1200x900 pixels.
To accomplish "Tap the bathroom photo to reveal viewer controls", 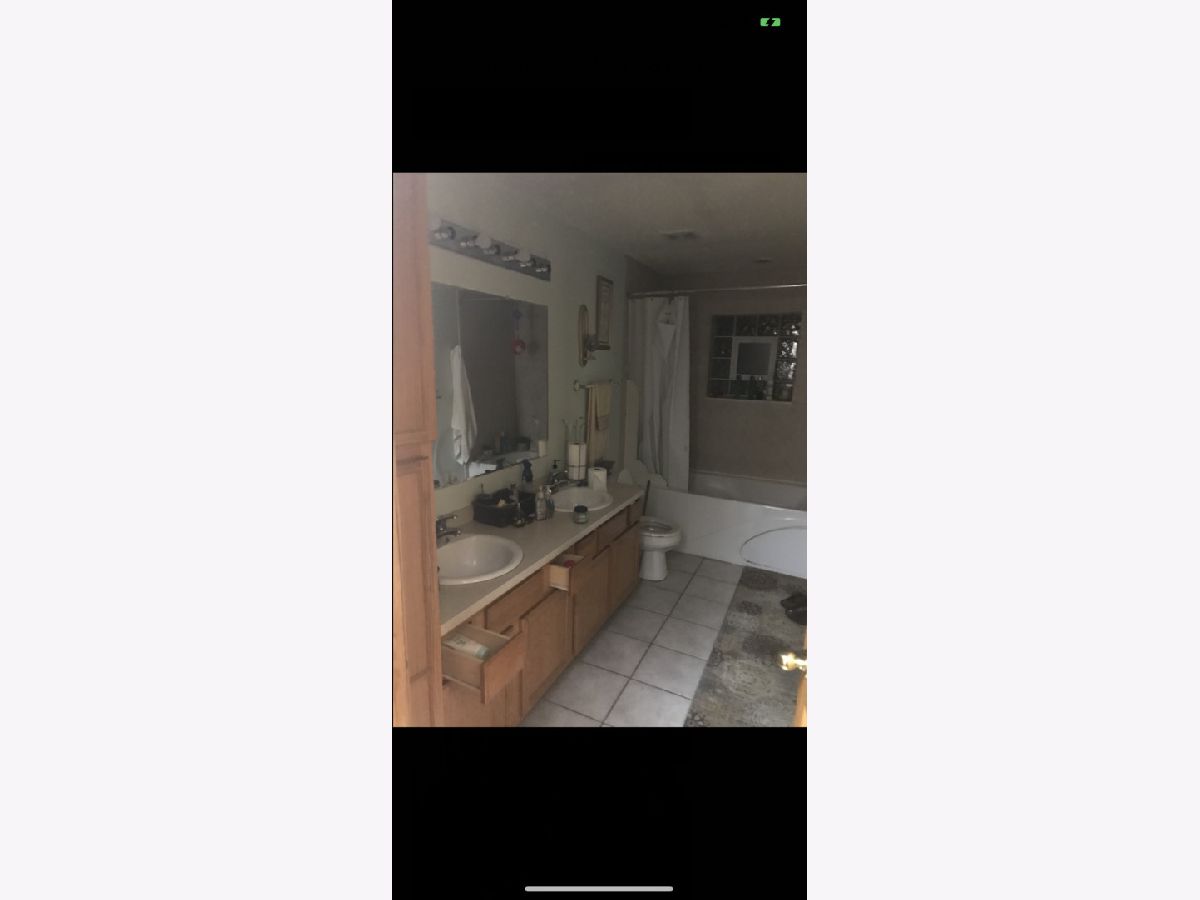I will (x=599, y=450).
